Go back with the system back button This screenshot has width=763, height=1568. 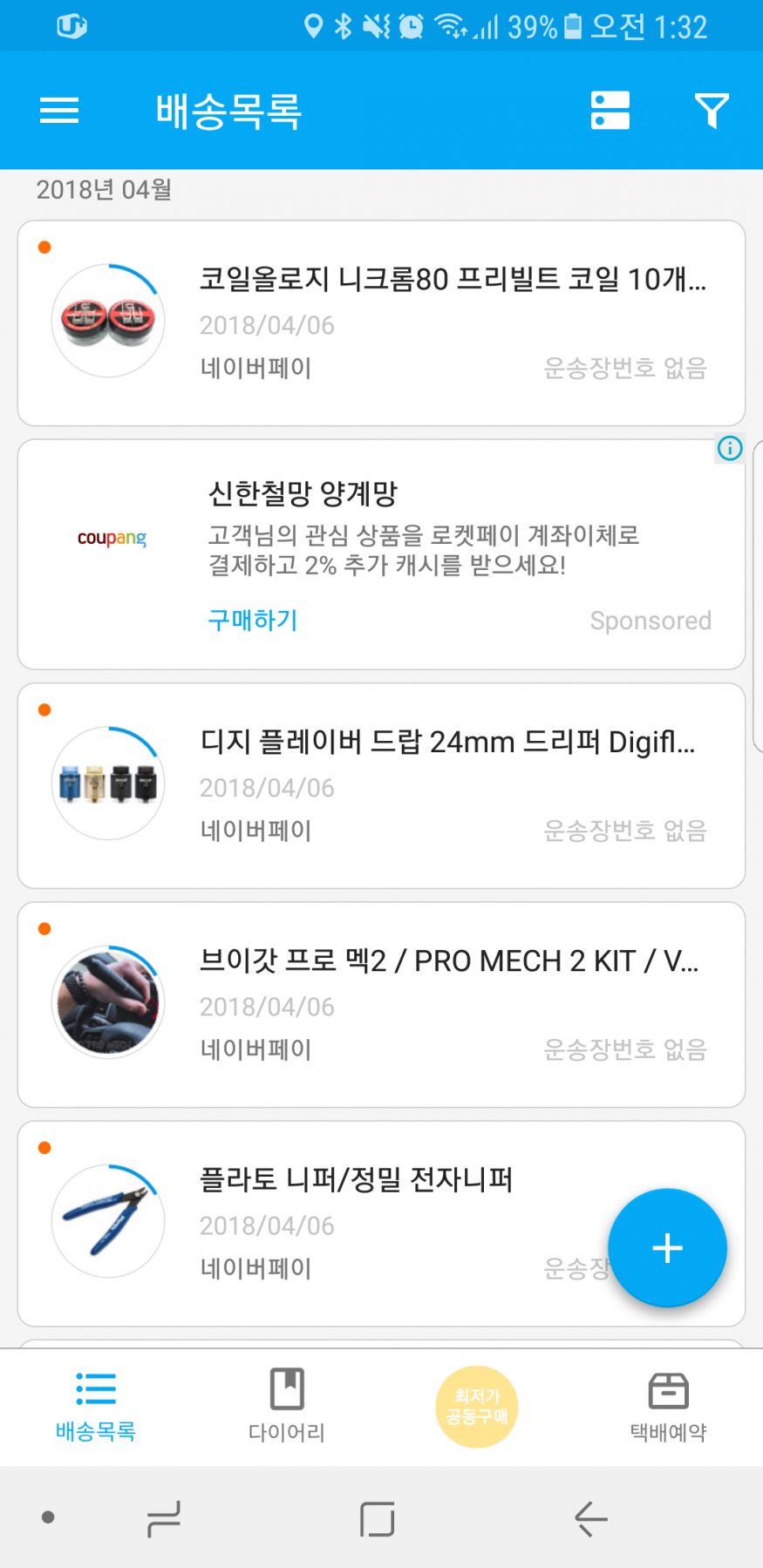(591, 1519)
